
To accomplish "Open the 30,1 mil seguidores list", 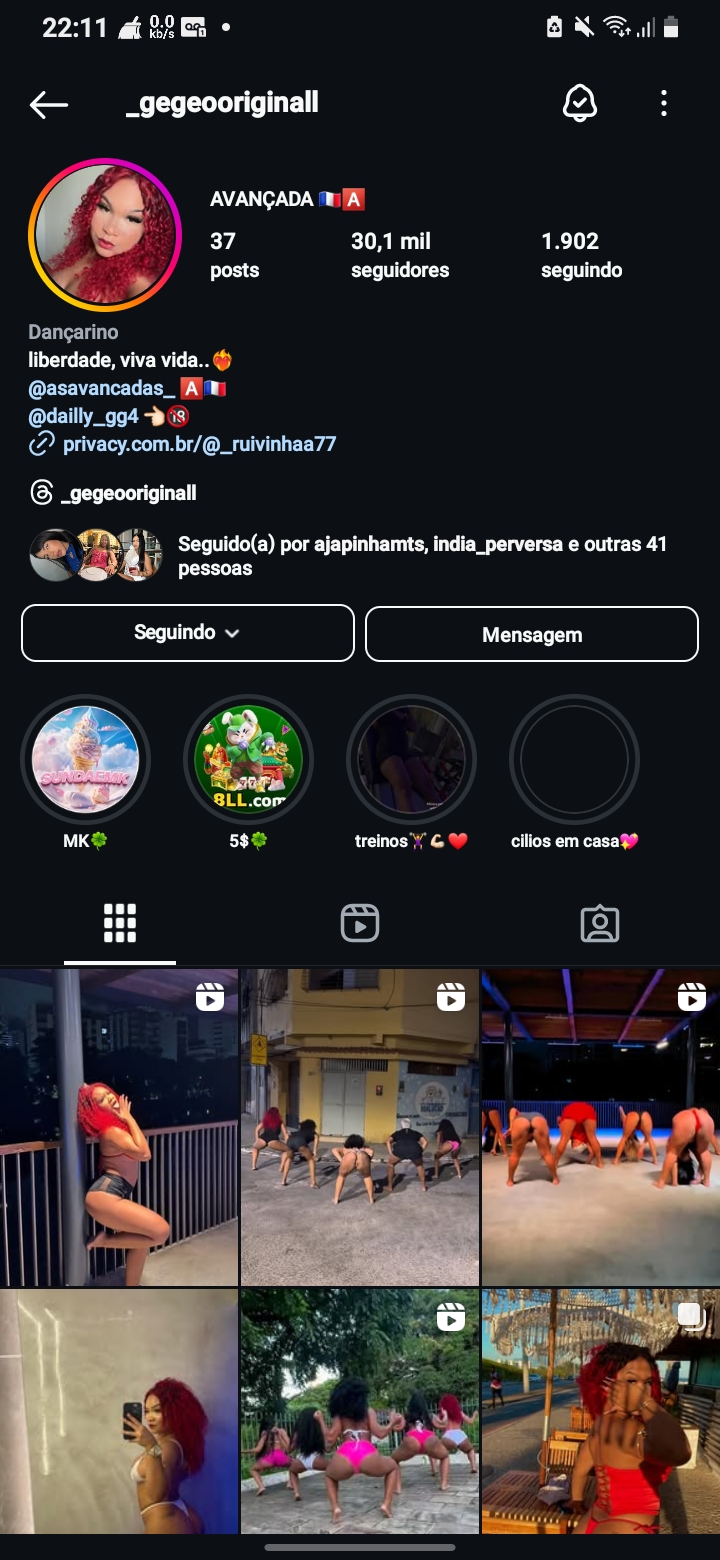I will 399,255.
